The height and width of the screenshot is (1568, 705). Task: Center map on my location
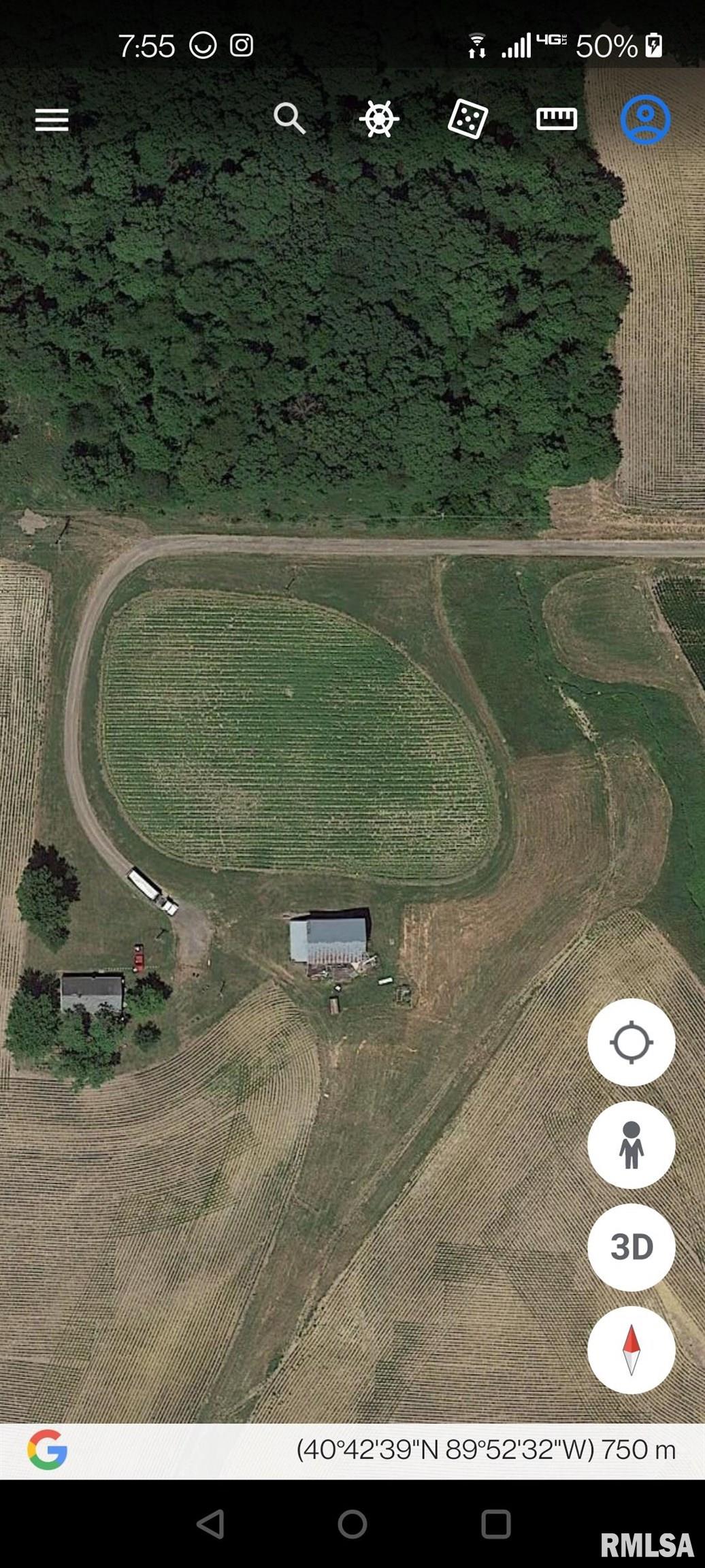click(x=632, y=1042)
